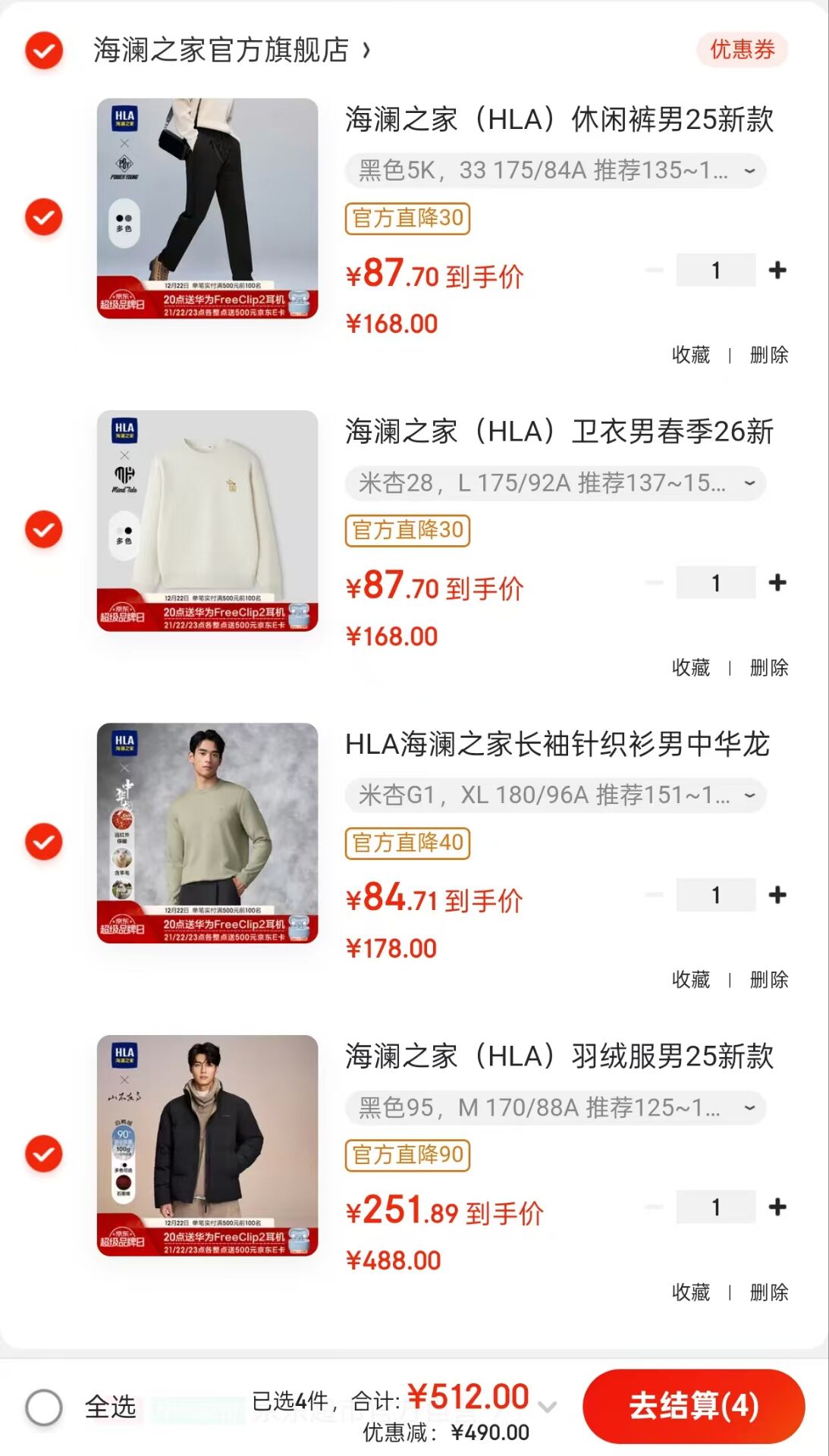Image resolution: width=829 pixels, height=1456 pixels.
Task: Add one more 卫衣男春季26新
Action: tap(777, 583)
